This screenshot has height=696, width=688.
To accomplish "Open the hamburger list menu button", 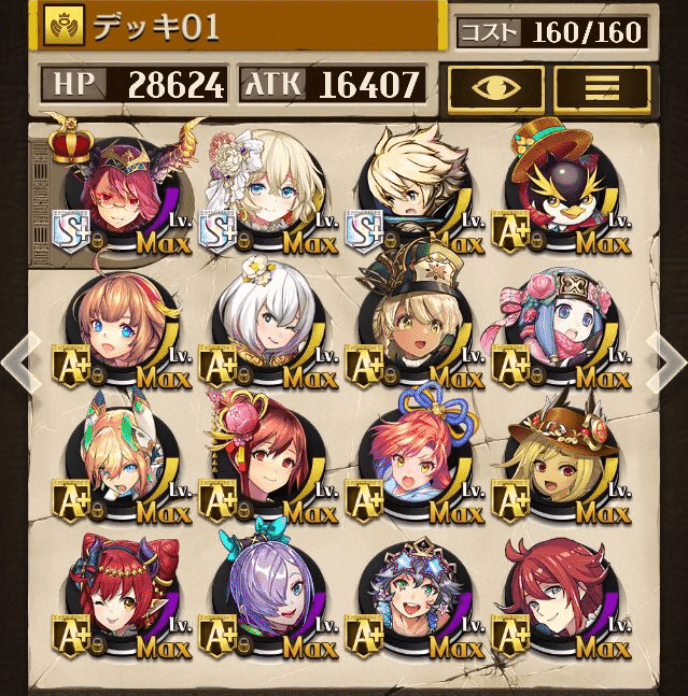I will (602, 89).
